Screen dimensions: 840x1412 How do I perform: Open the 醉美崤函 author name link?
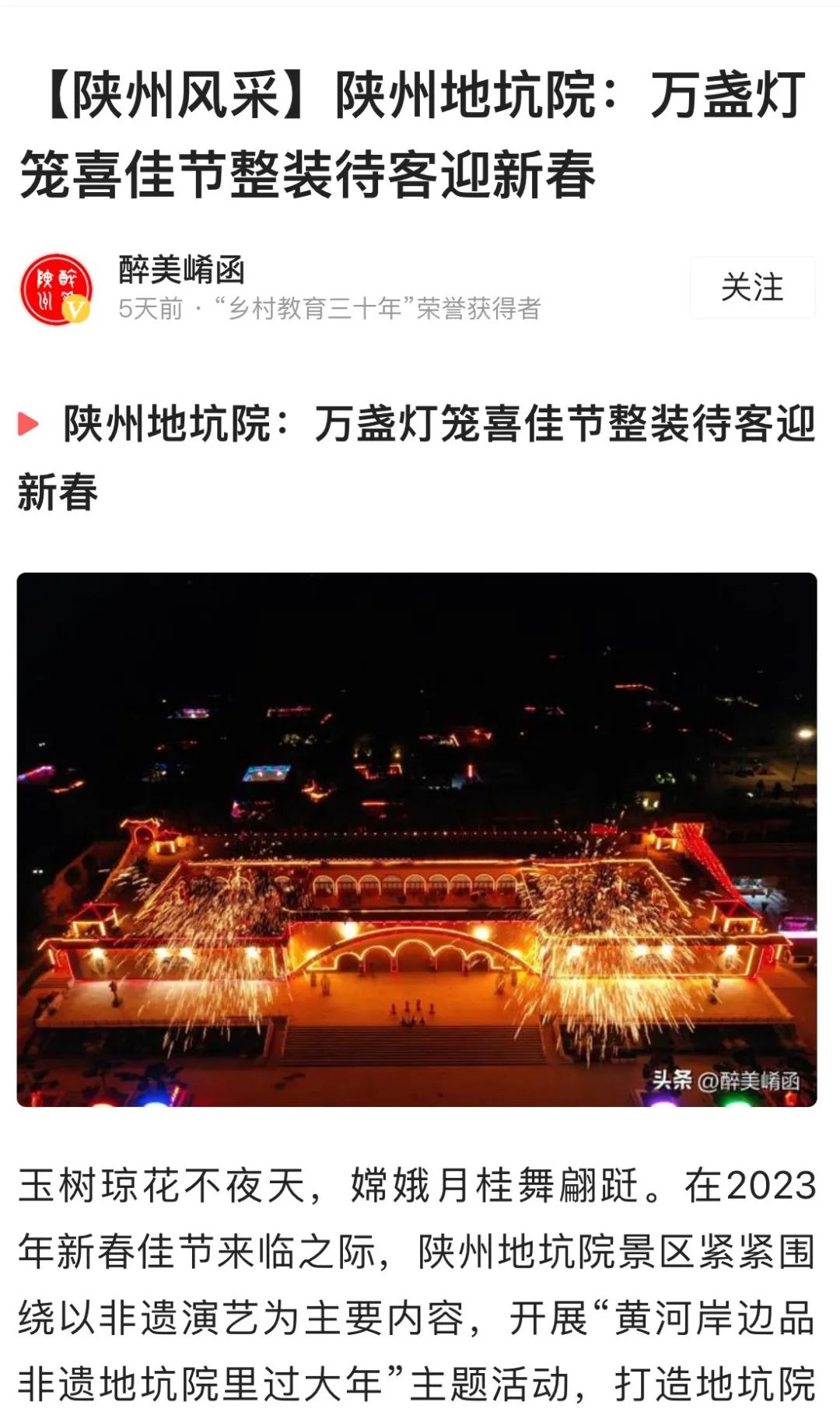click(x=181, y=270)
